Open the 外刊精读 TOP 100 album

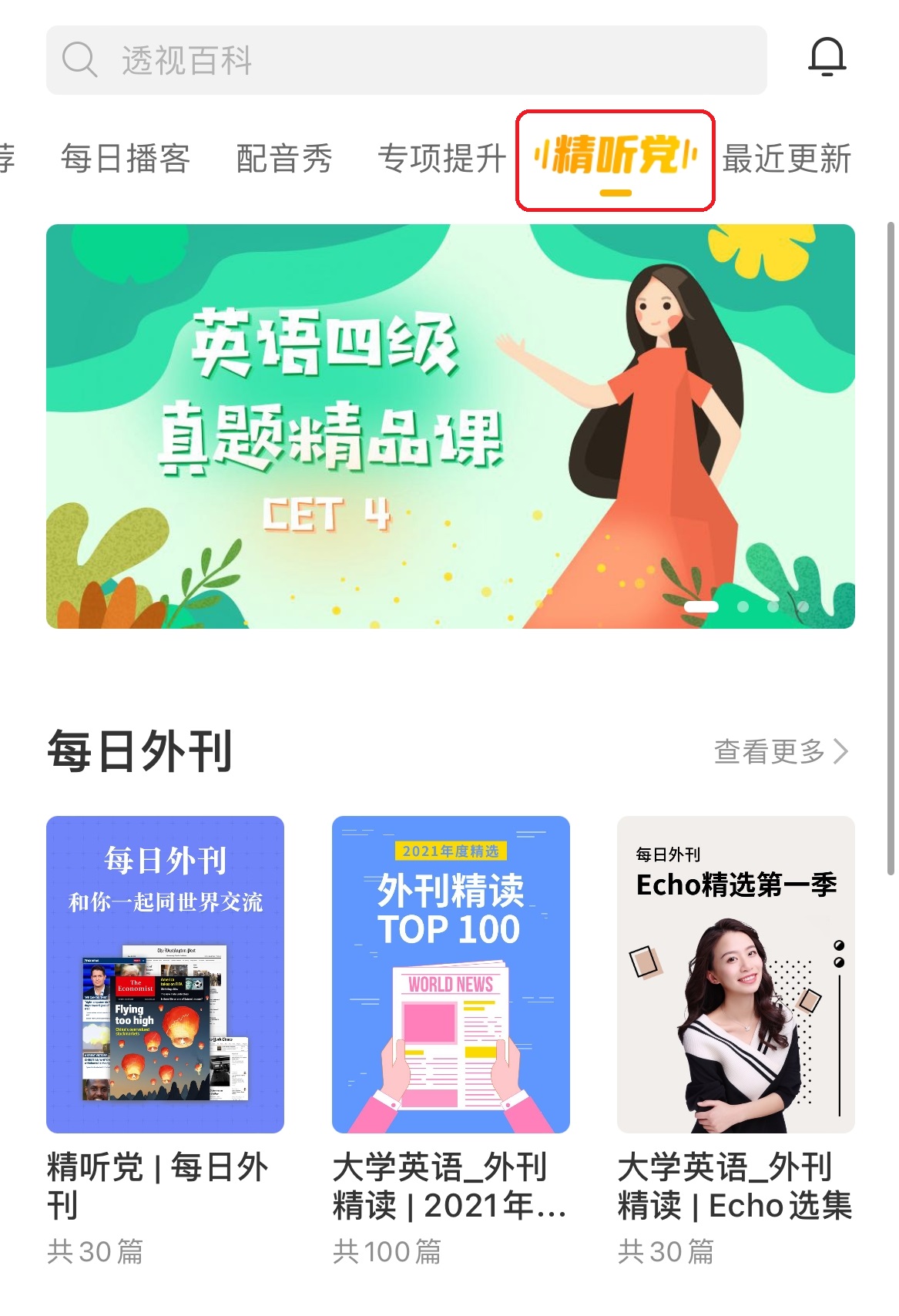(451, 975)
